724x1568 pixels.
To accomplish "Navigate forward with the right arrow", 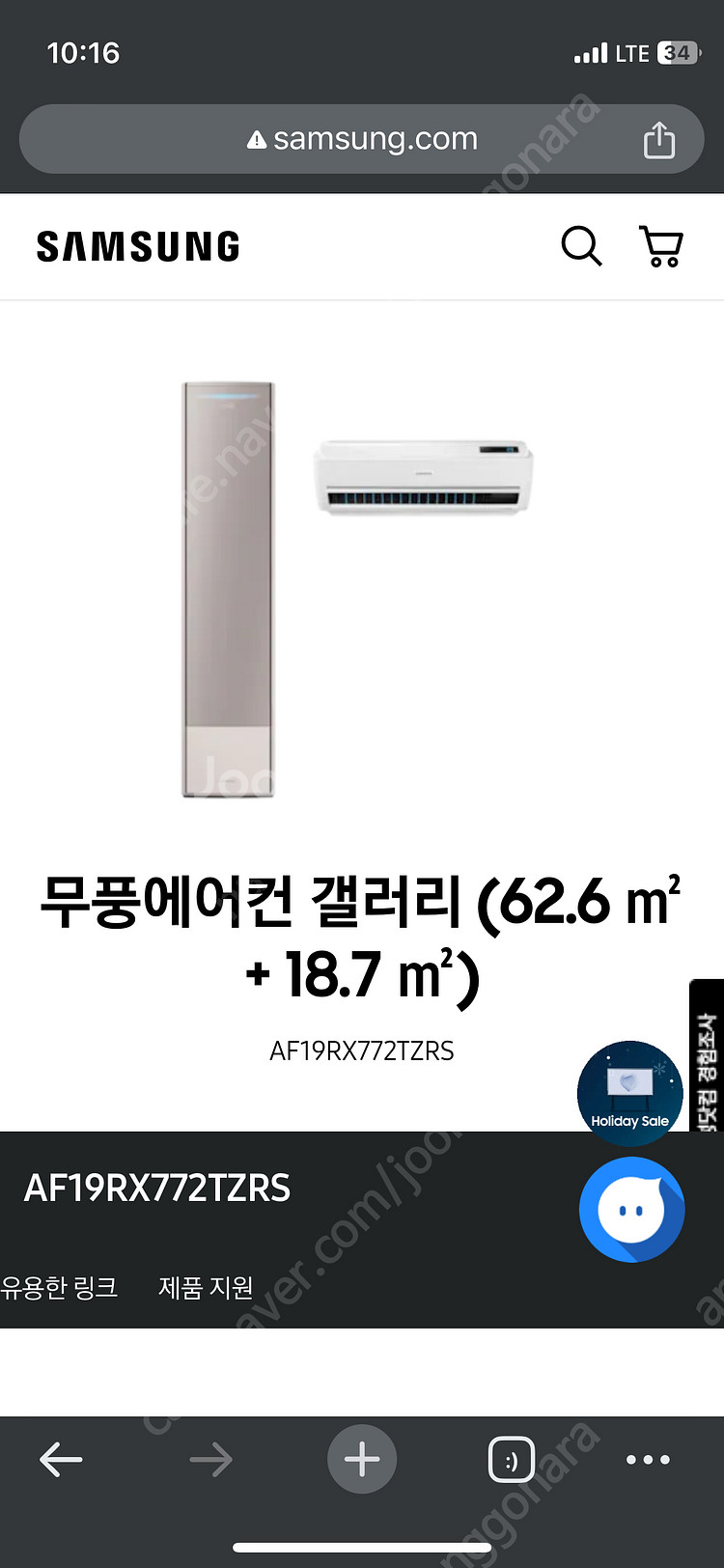I will [x=210, y=1460].
